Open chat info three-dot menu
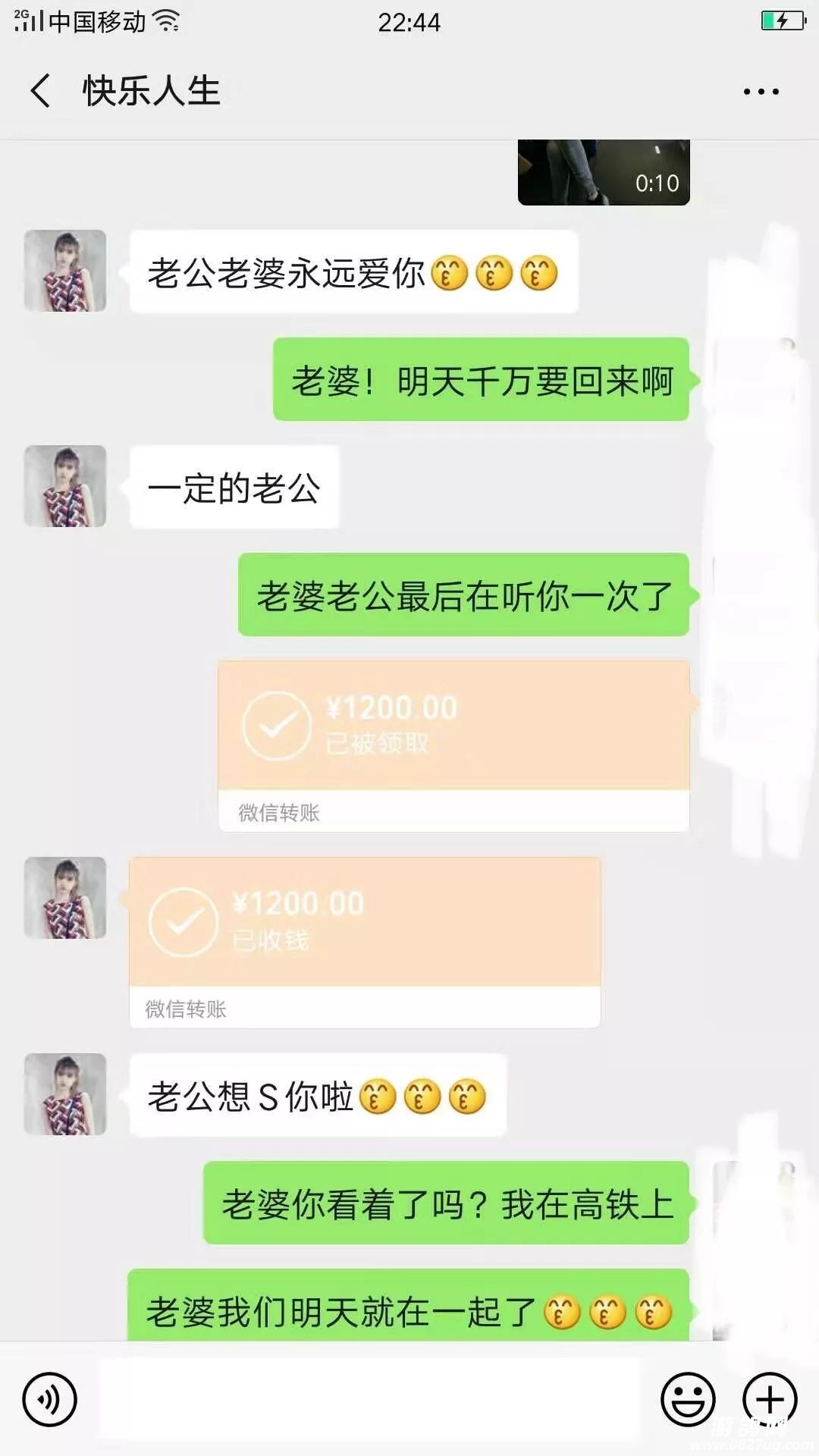The image size is (819, 1456). click(x=761, y=92)
